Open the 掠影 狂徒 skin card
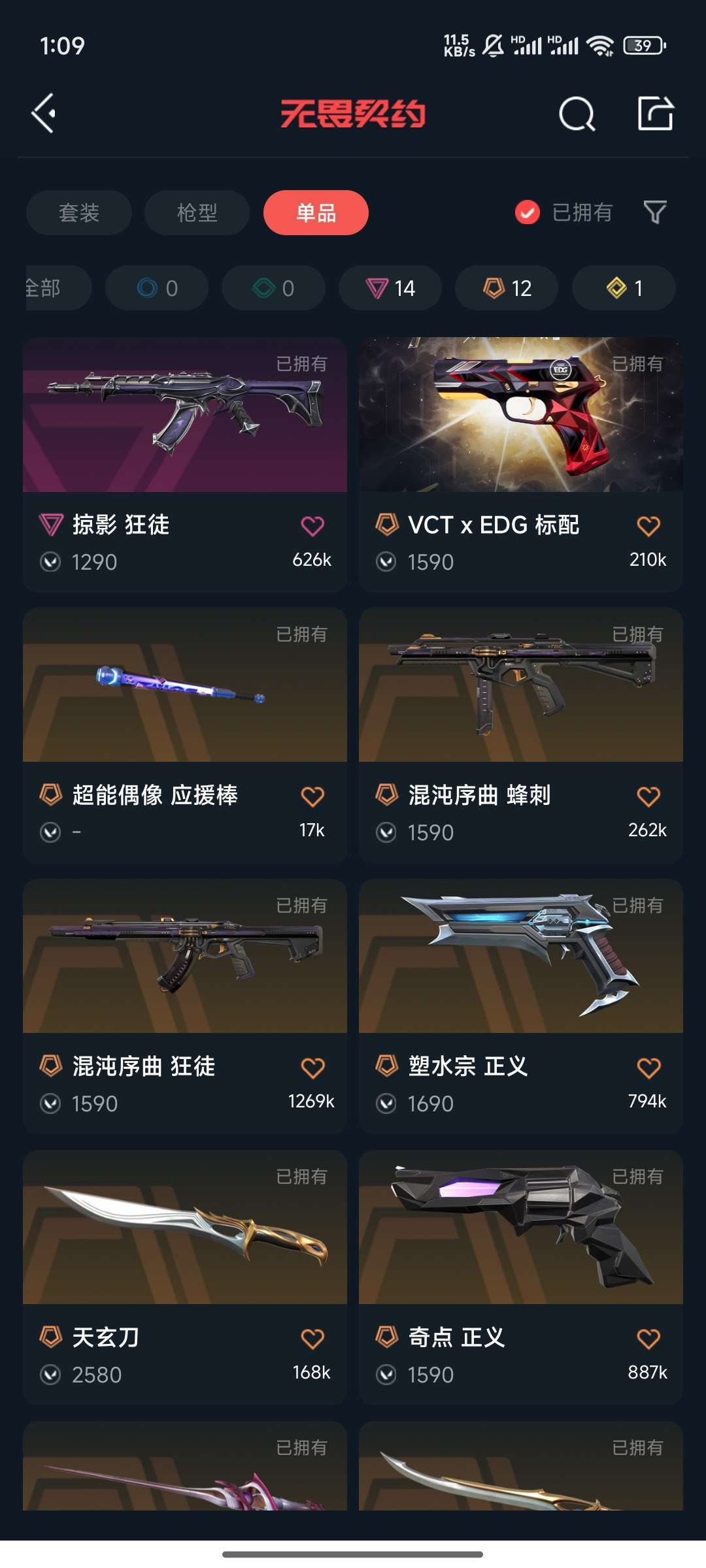The height and width of the screenshot is (1568, 706). point(185,465)
